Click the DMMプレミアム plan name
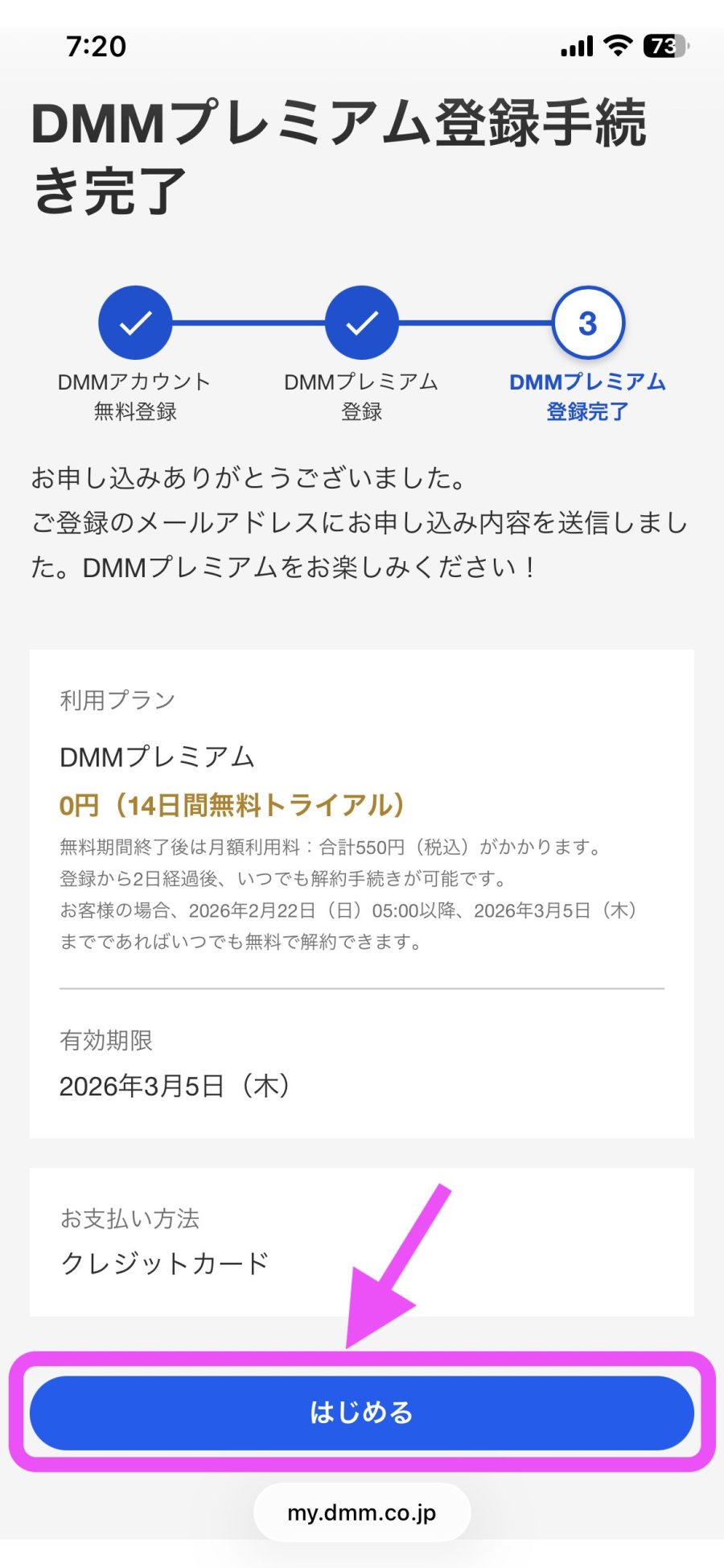 (157, 757)
